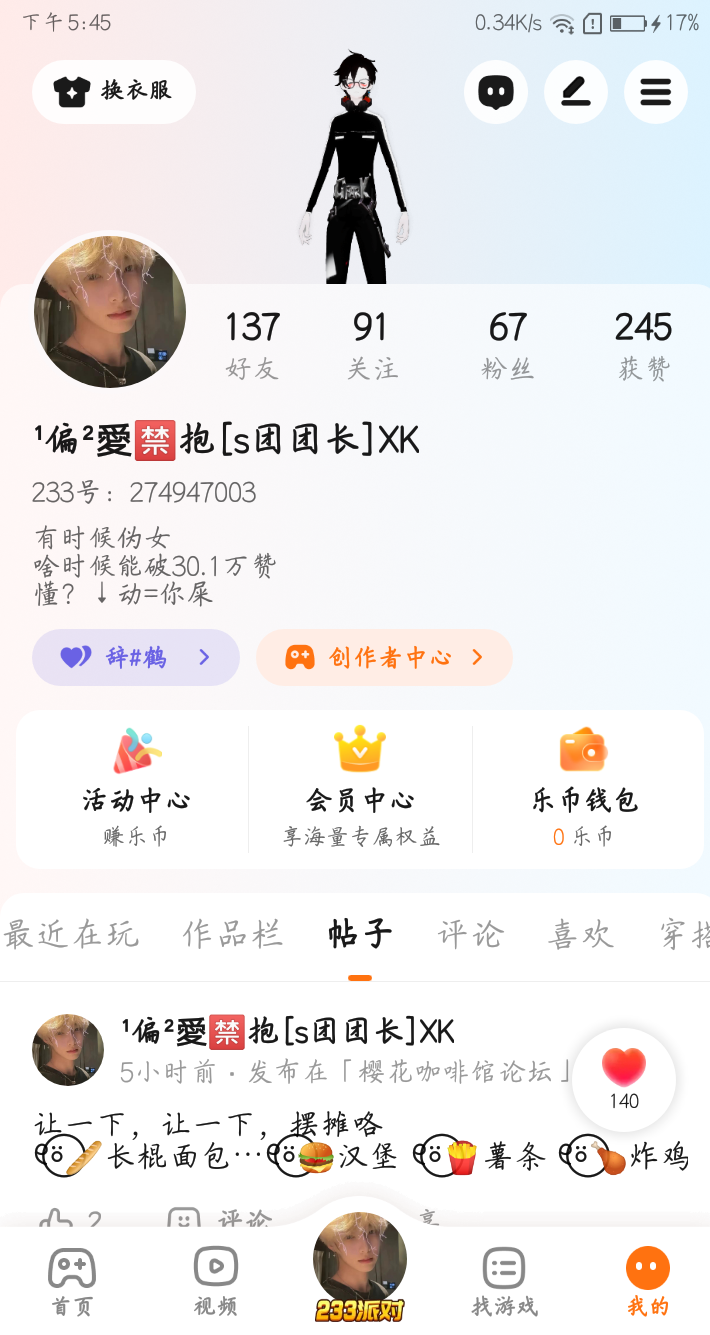Switch to the 最近在玩 tab
This screenshot has height=1335, width=710.
[x=72, y=934]
